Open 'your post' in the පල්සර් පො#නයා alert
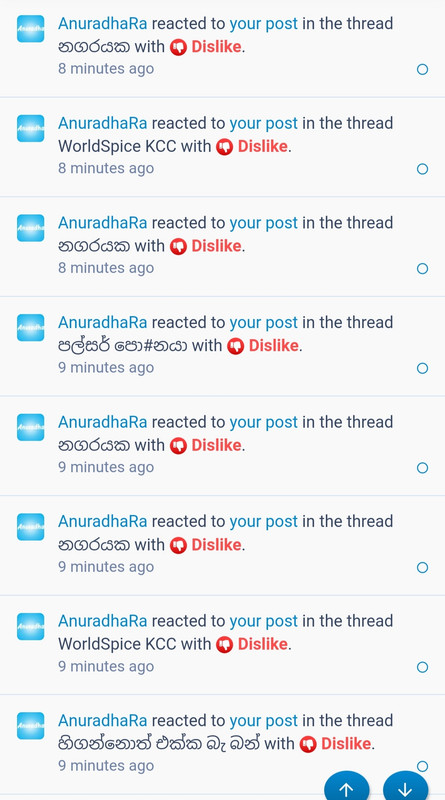The image size is (445, 800). (x=263, y=323)
